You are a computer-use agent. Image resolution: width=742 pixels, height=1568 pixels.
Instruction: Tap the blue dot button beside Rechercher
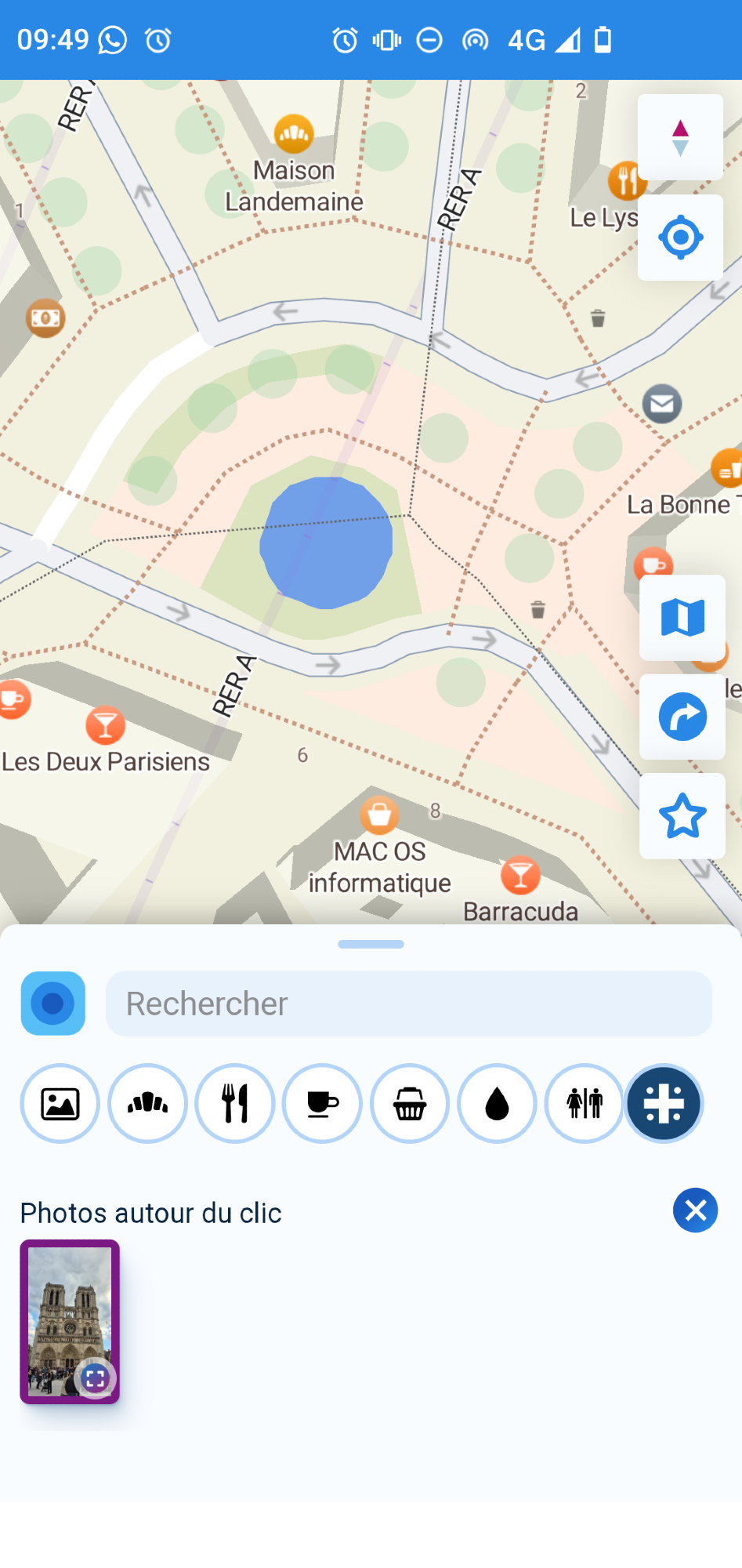[x=53, y=1004]
